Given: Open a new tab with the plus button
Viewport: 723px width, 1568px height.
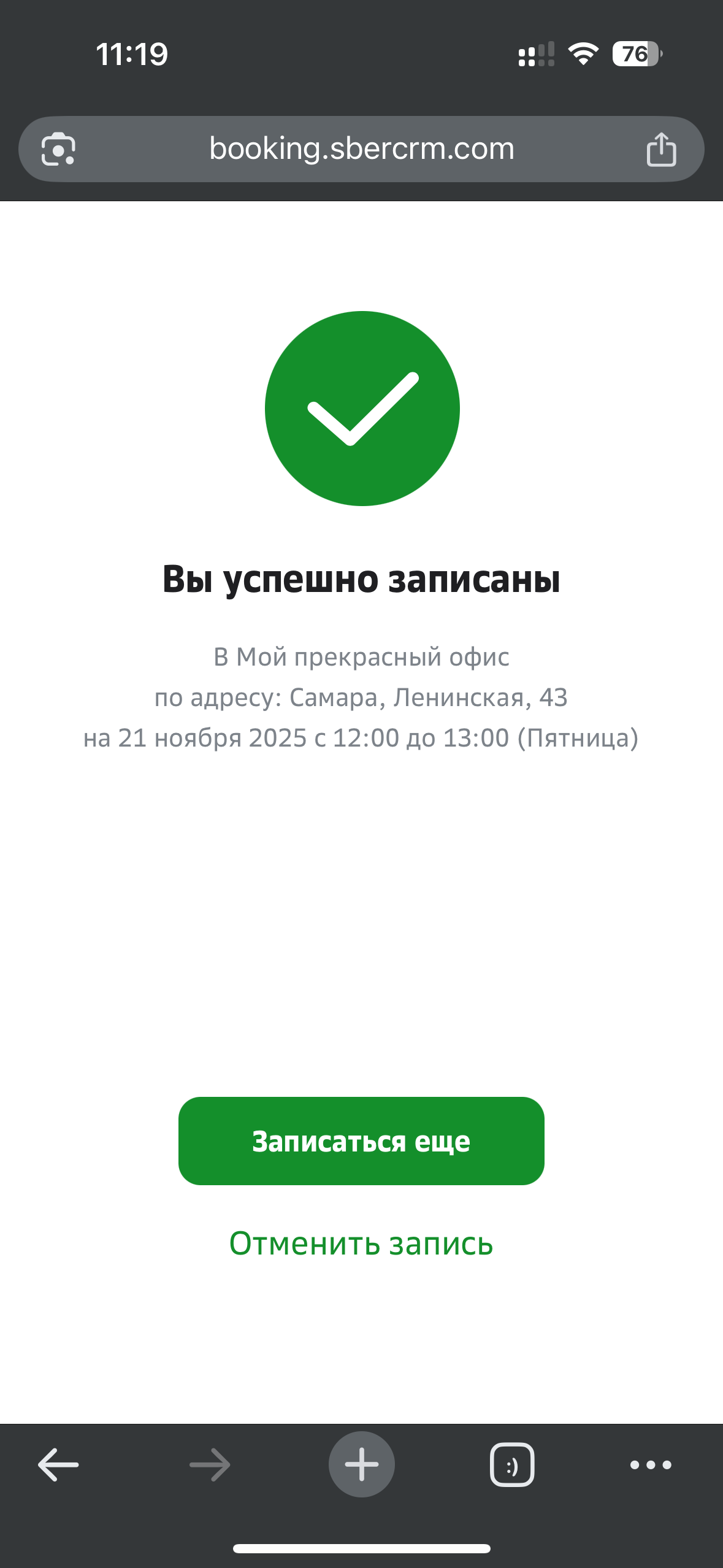Looking at the screenshot, I should 361,1465.
